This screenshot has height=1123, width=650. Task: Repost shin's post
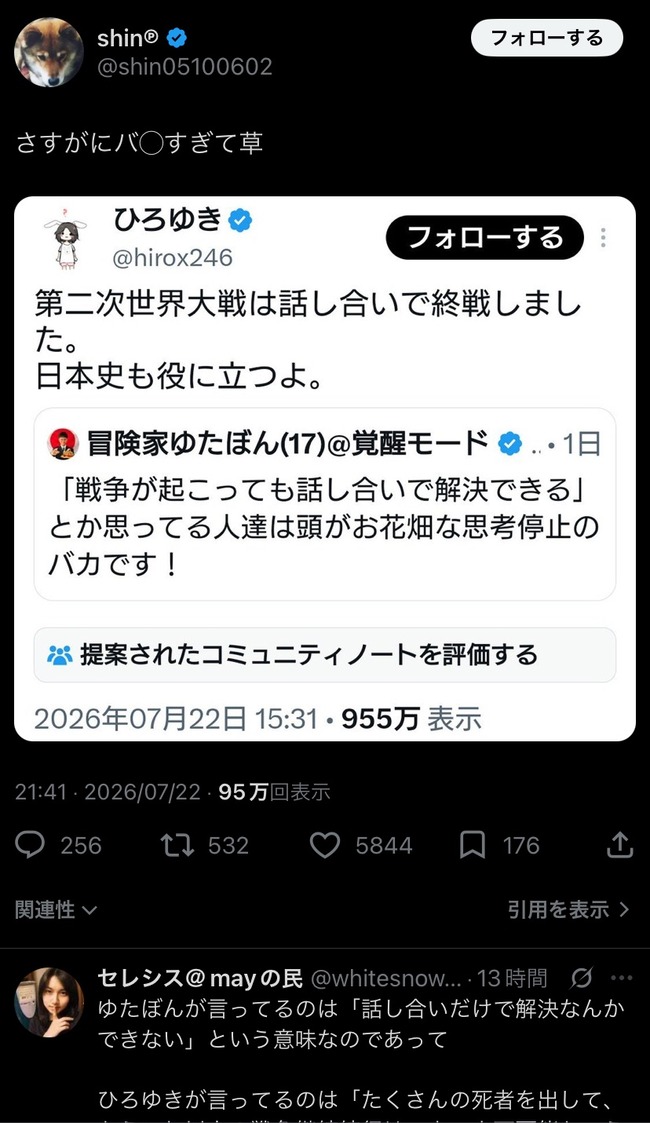[177, 845]
